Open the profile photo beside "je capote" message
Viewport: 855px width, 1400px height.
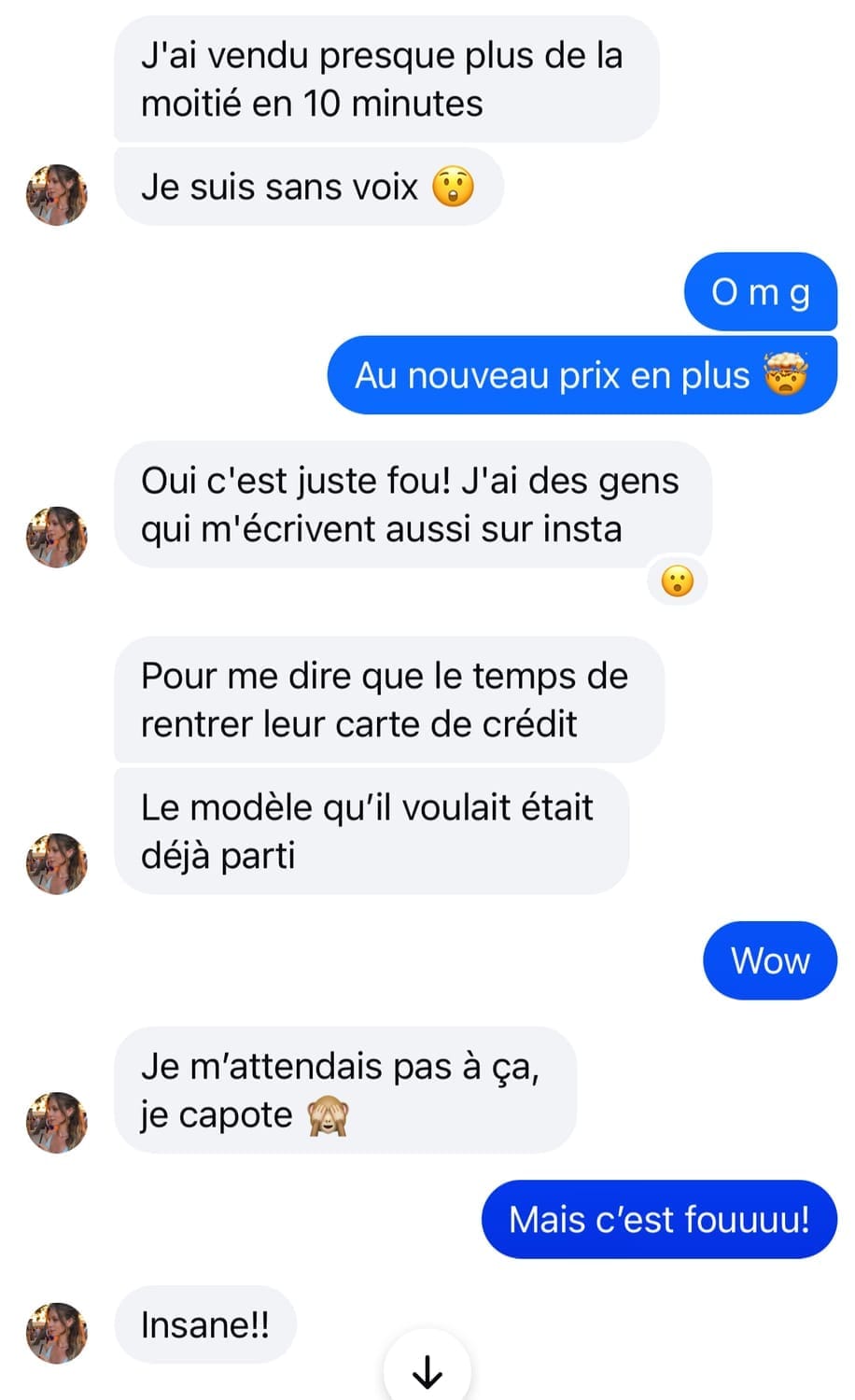click(56, 1122)
